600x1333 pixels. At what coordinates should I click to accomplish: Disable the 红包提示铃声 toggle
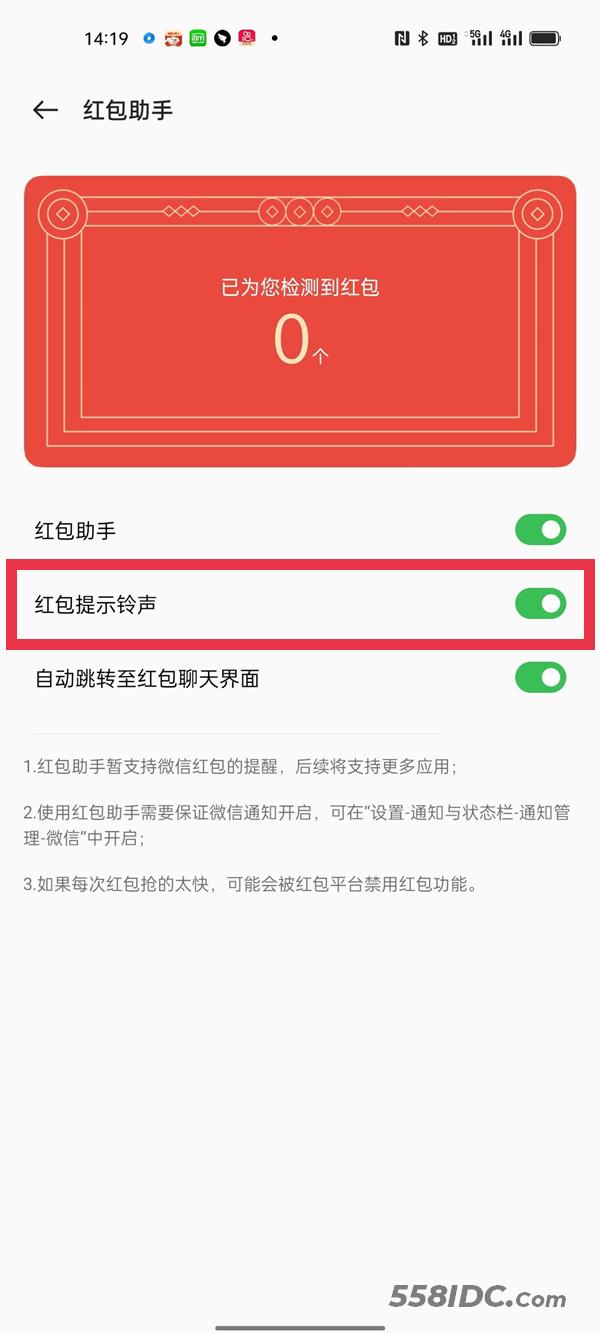click(540, 604)
